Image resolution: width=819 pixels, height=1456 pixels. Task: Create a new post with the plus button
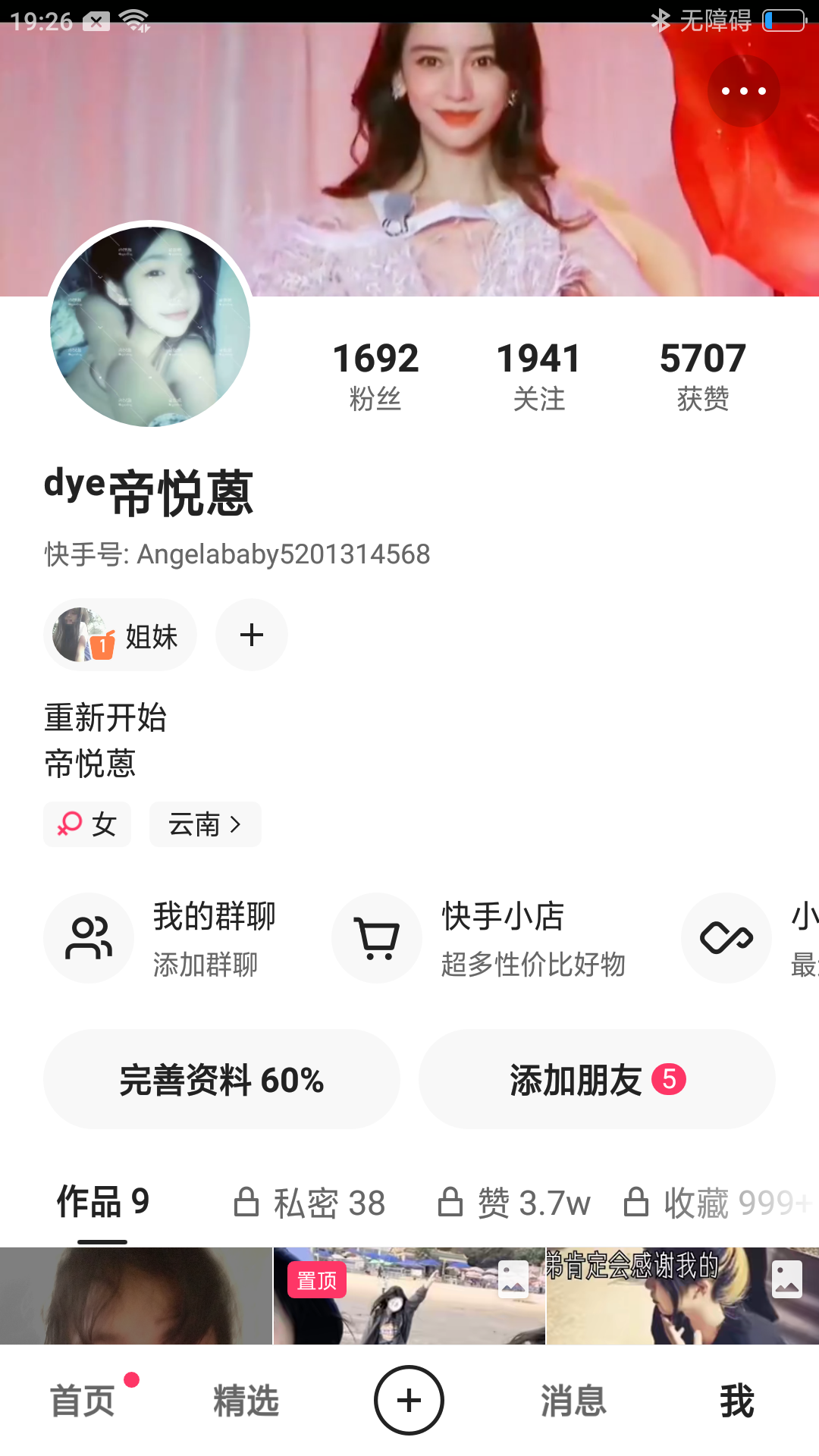click(409, 1401)
